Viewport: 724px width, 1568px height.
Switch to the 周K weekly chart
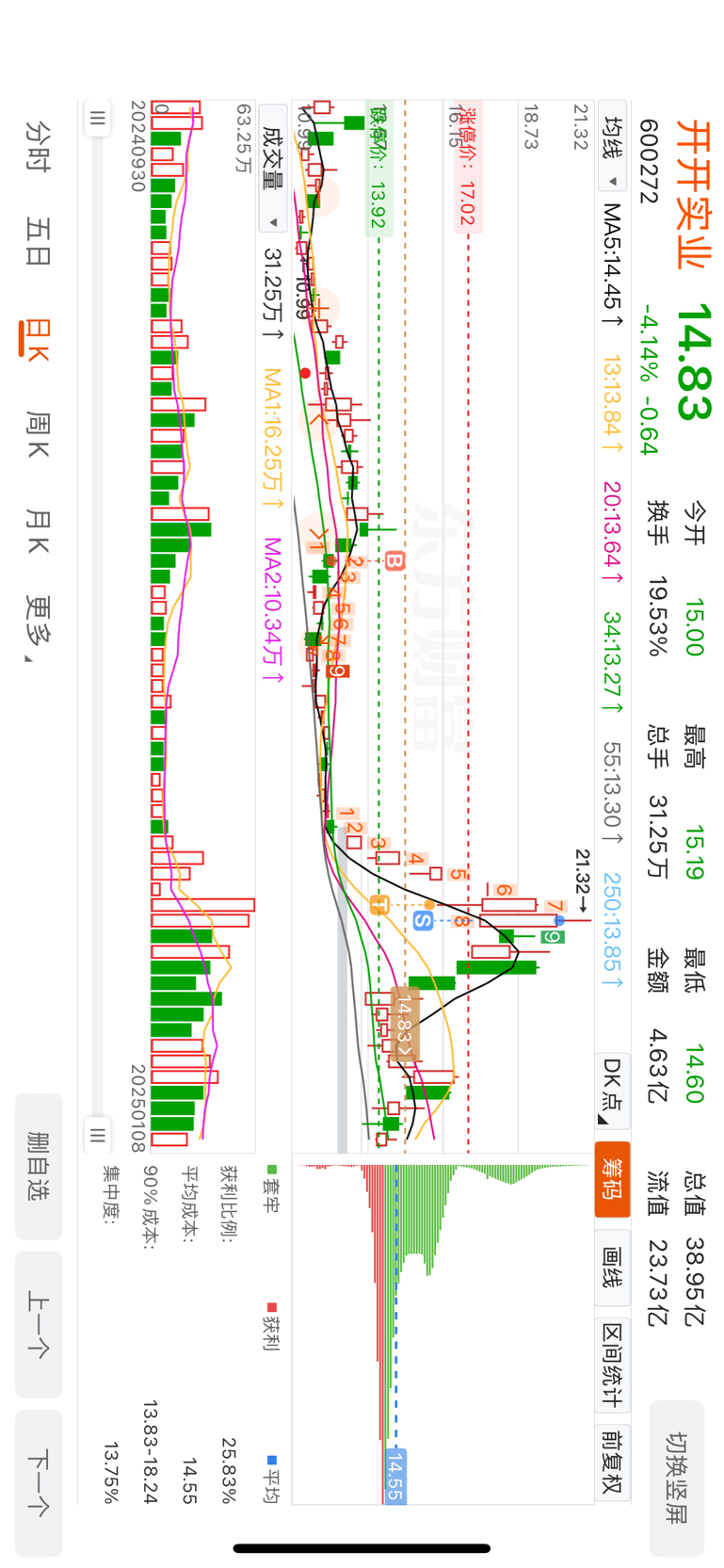coord(38,435)
